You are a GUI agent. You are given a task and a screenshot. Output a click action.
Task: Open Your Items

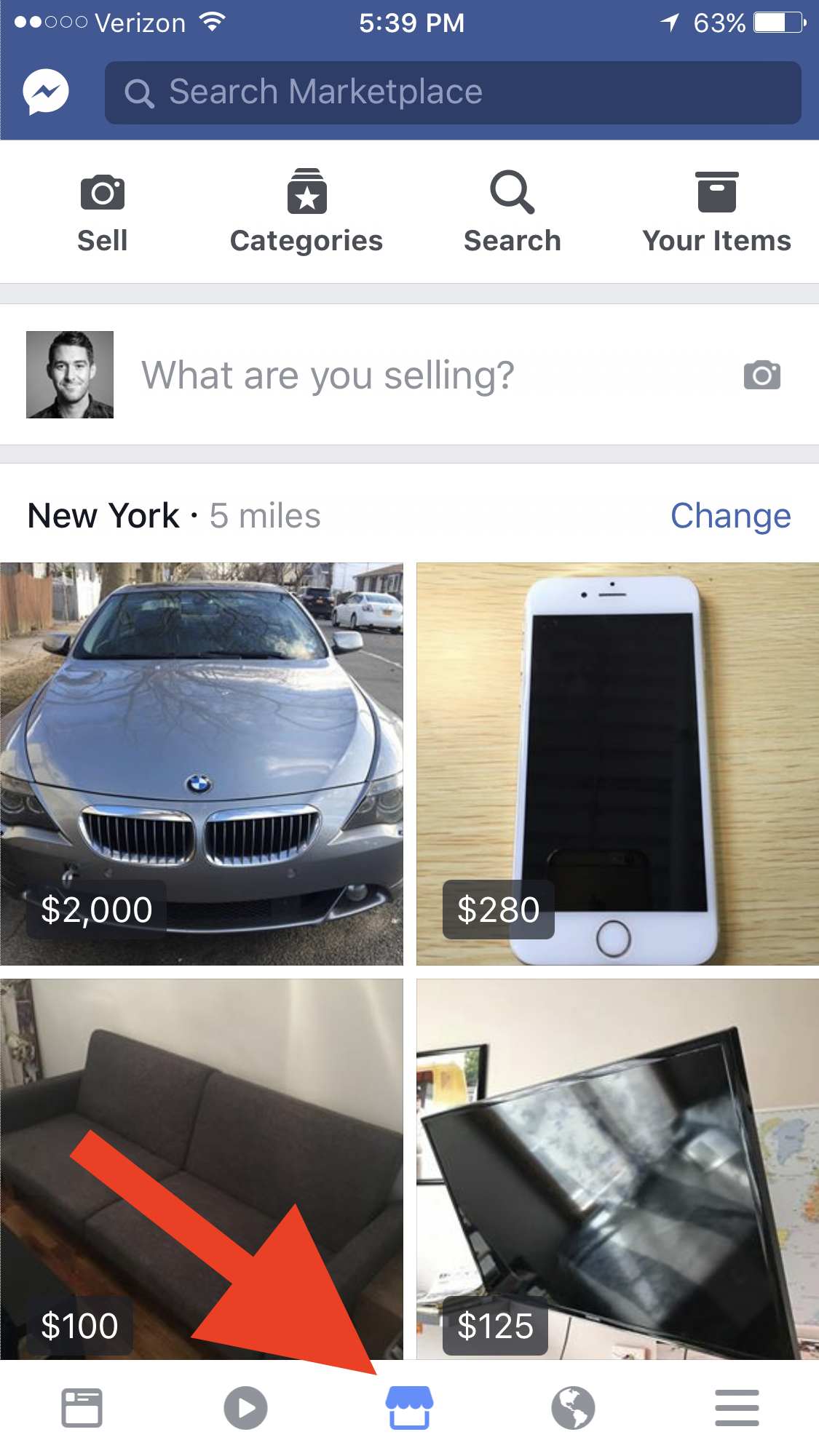[x=716, y=192]
